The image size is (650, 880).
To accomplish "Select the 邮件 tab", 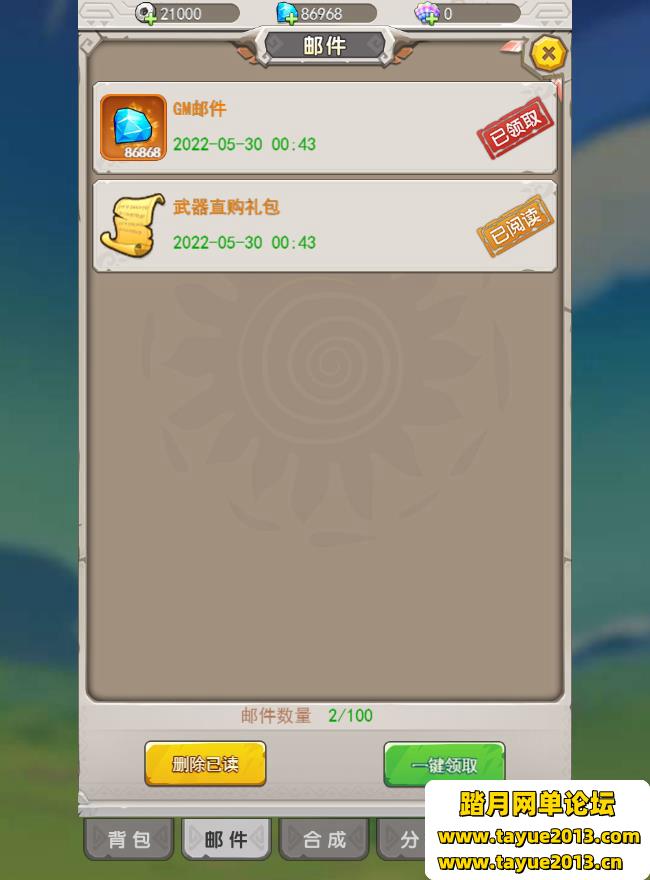I will [226, 840].
